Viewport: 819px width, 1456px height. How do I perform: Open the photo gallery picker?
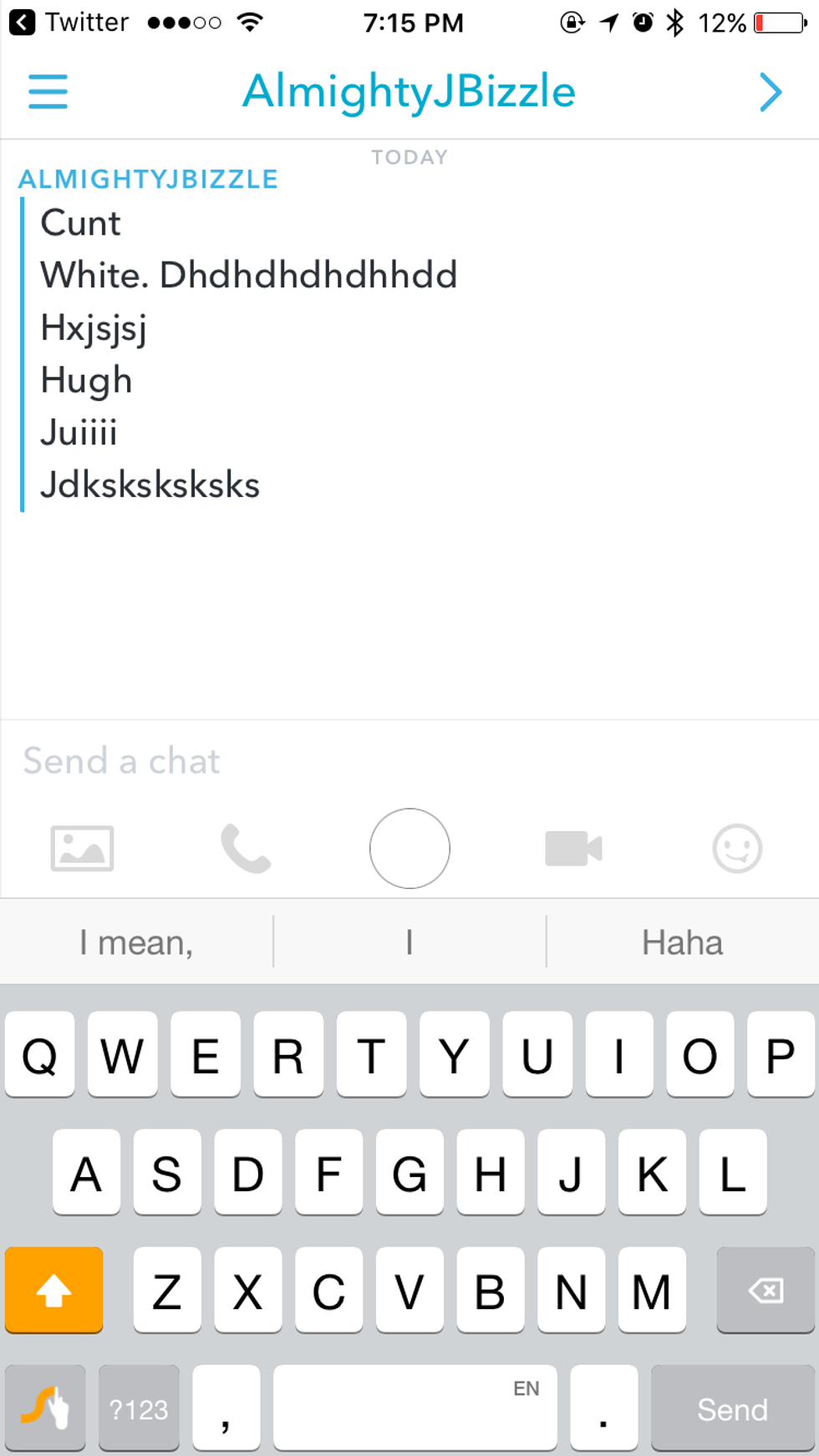pos(82,849)
